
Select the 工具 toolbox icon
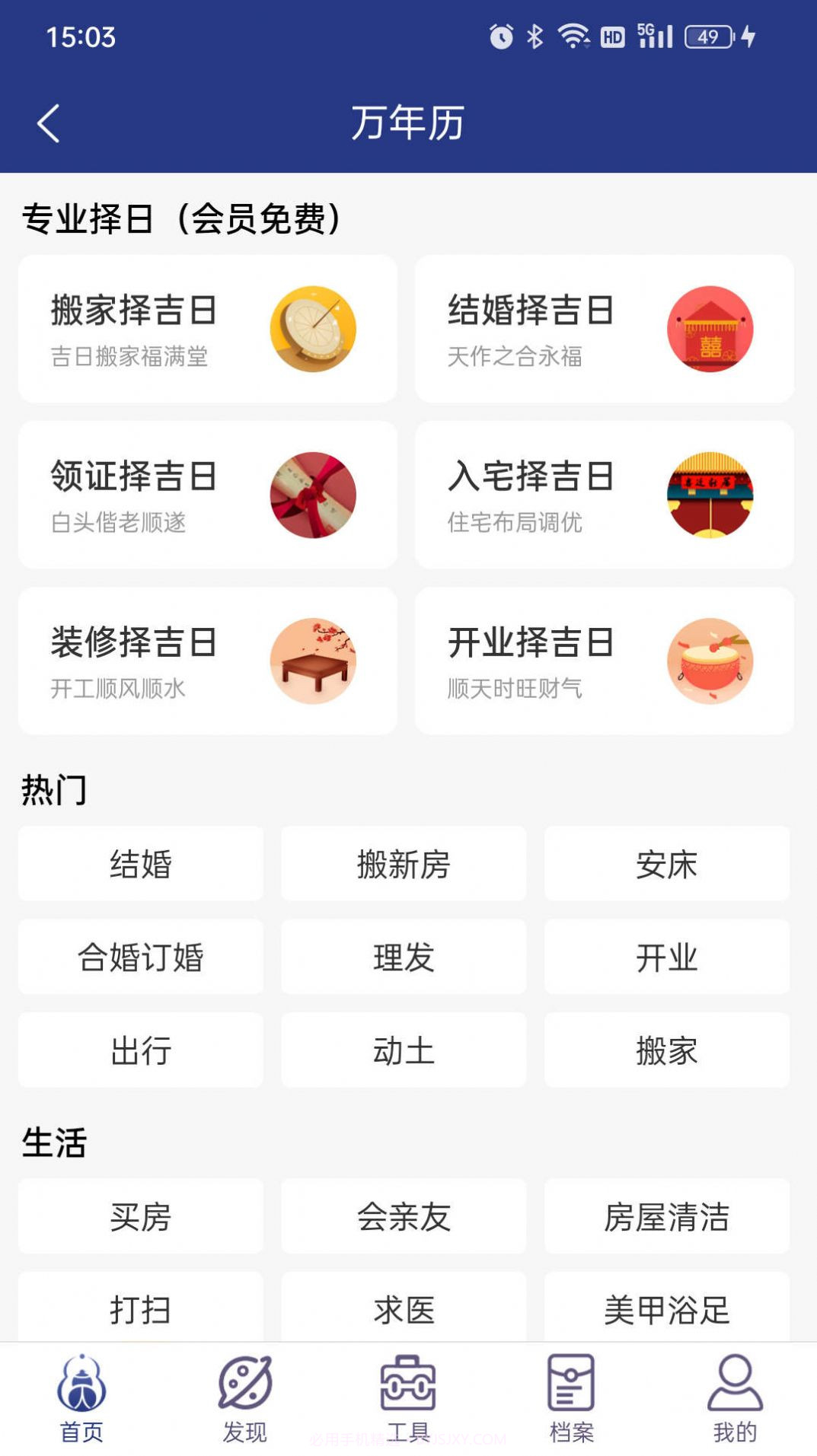tap(408, 1392)
